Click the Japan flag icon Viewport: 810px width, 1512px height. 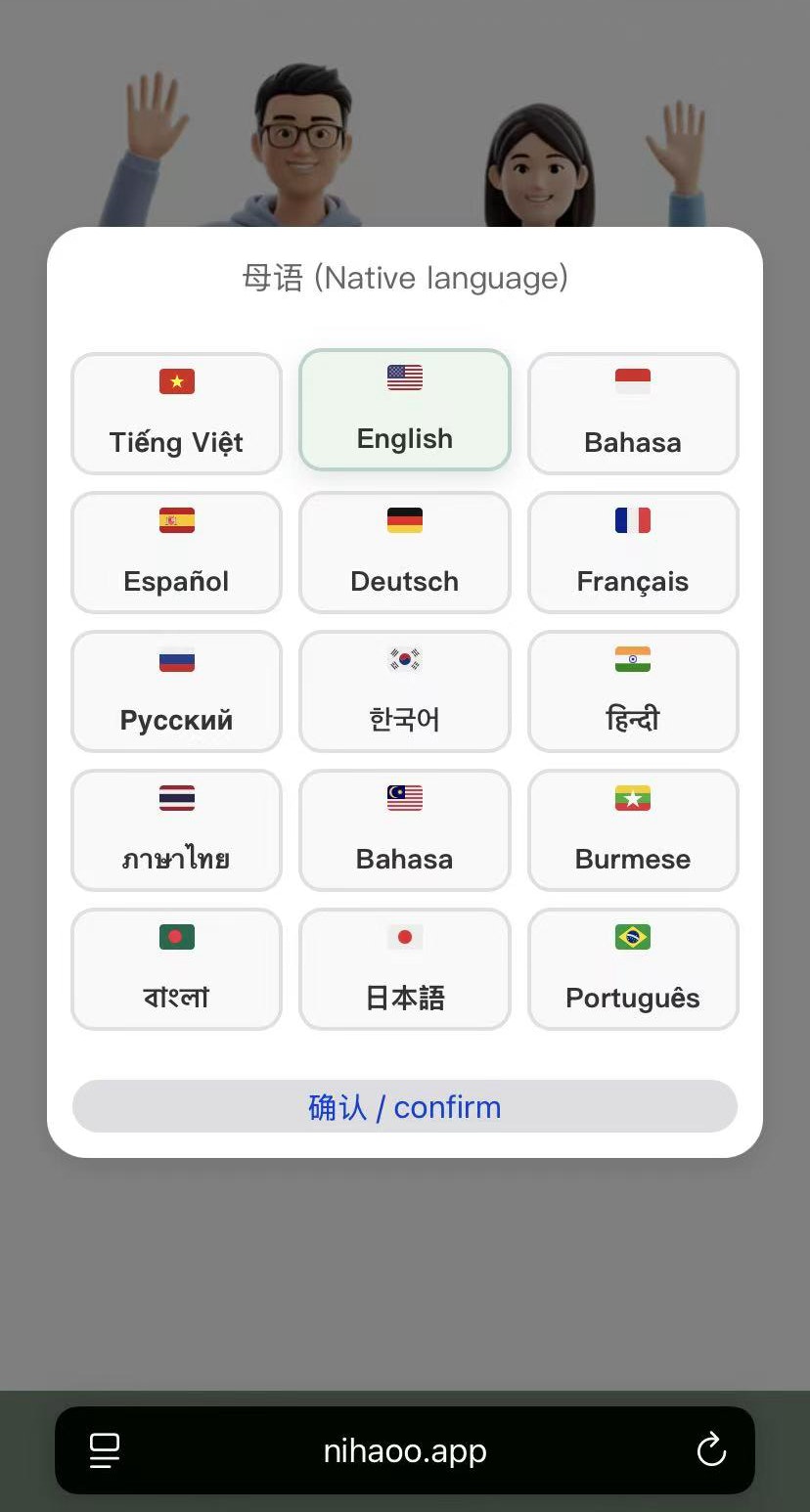pos(404,937)
